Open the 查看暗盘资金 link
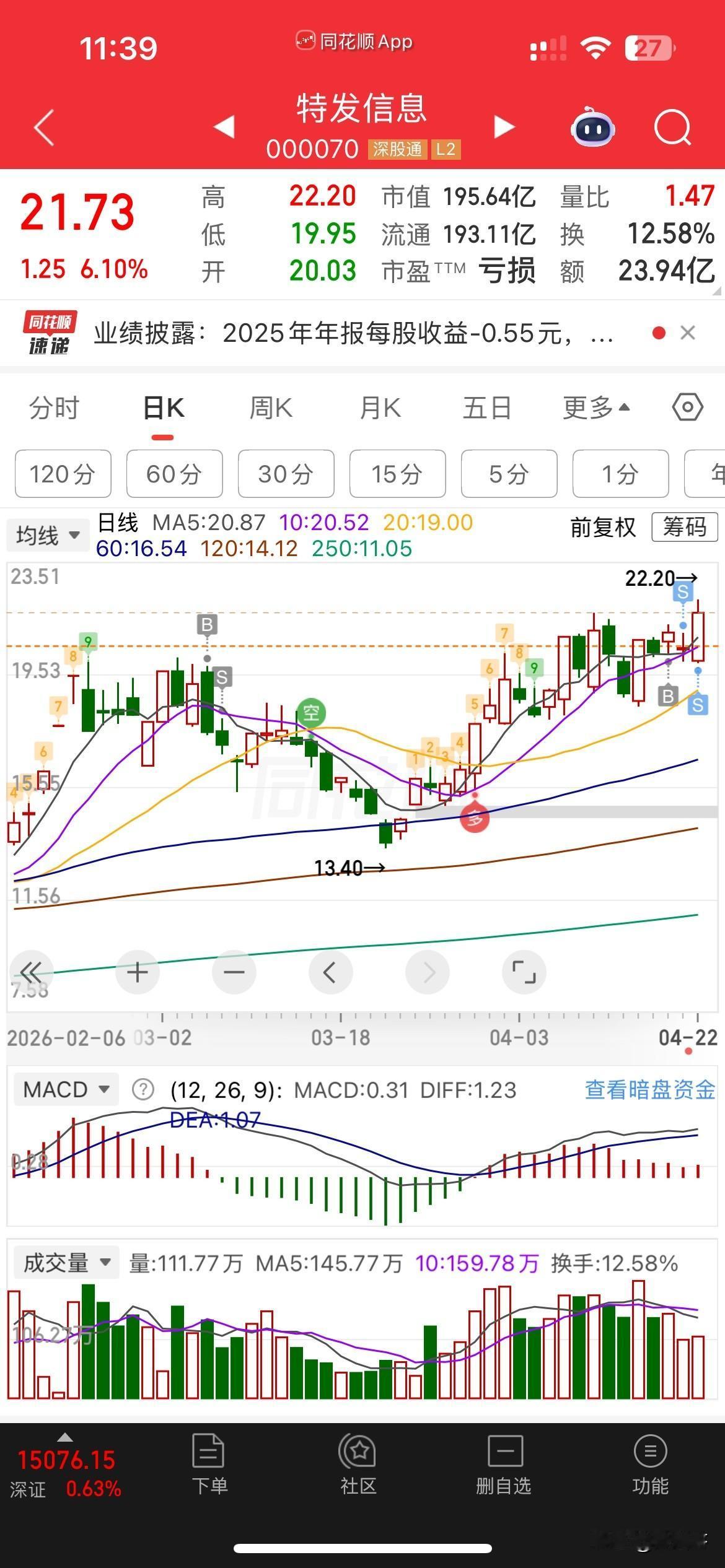 649,1089
